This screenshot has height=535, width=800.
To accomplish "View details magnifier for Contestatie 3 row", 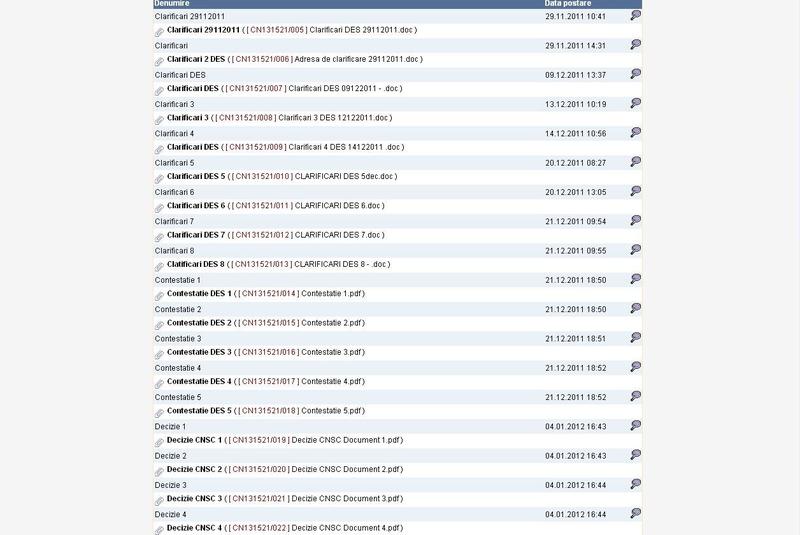I will click(x=636, y=337).
